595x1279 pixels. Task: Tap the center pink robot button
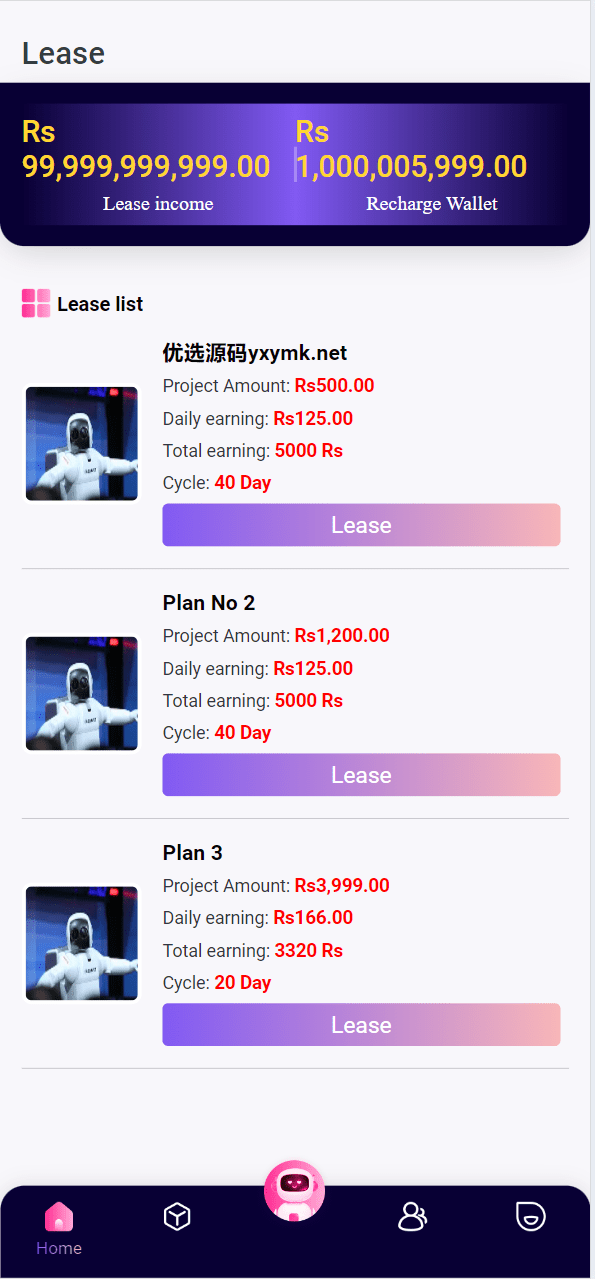(294, 1191)
